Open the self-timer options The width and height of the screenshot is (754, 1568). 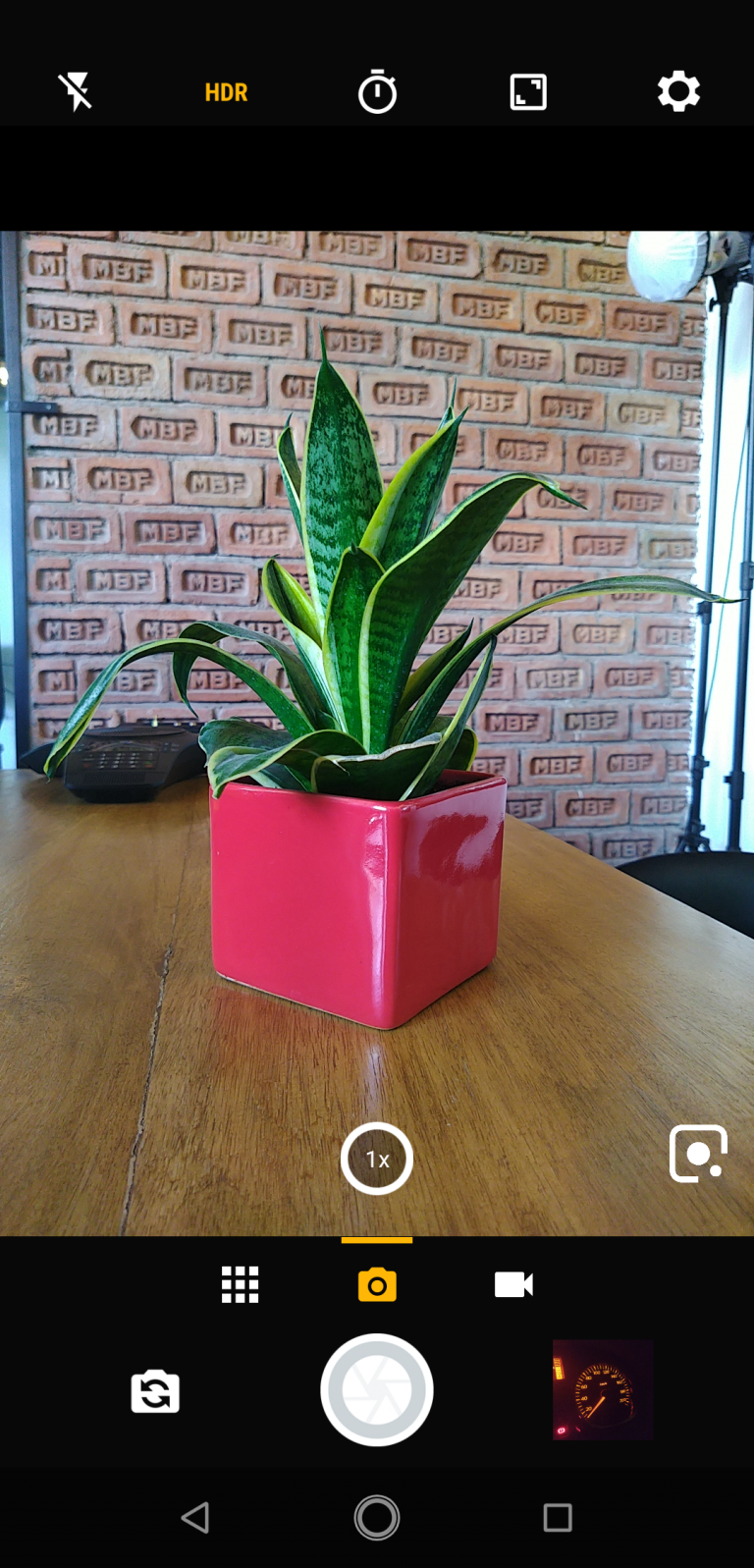(377, 92)
